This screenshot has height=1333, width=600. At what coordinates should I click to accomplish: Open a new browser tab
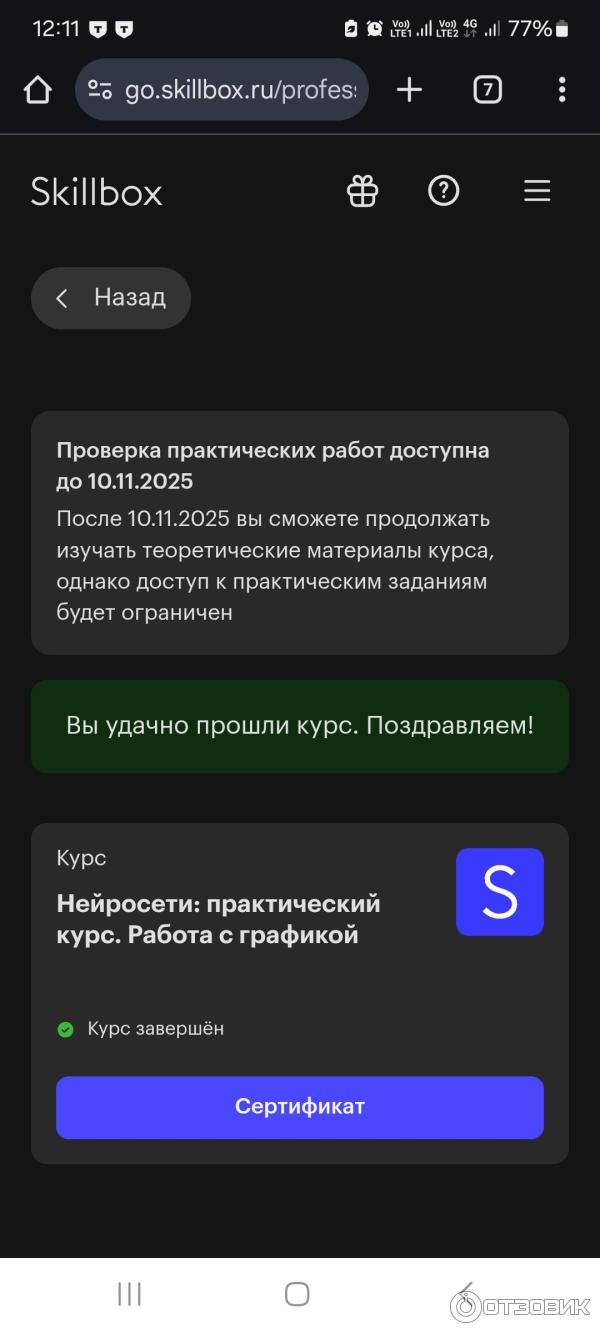coord(409,91)
